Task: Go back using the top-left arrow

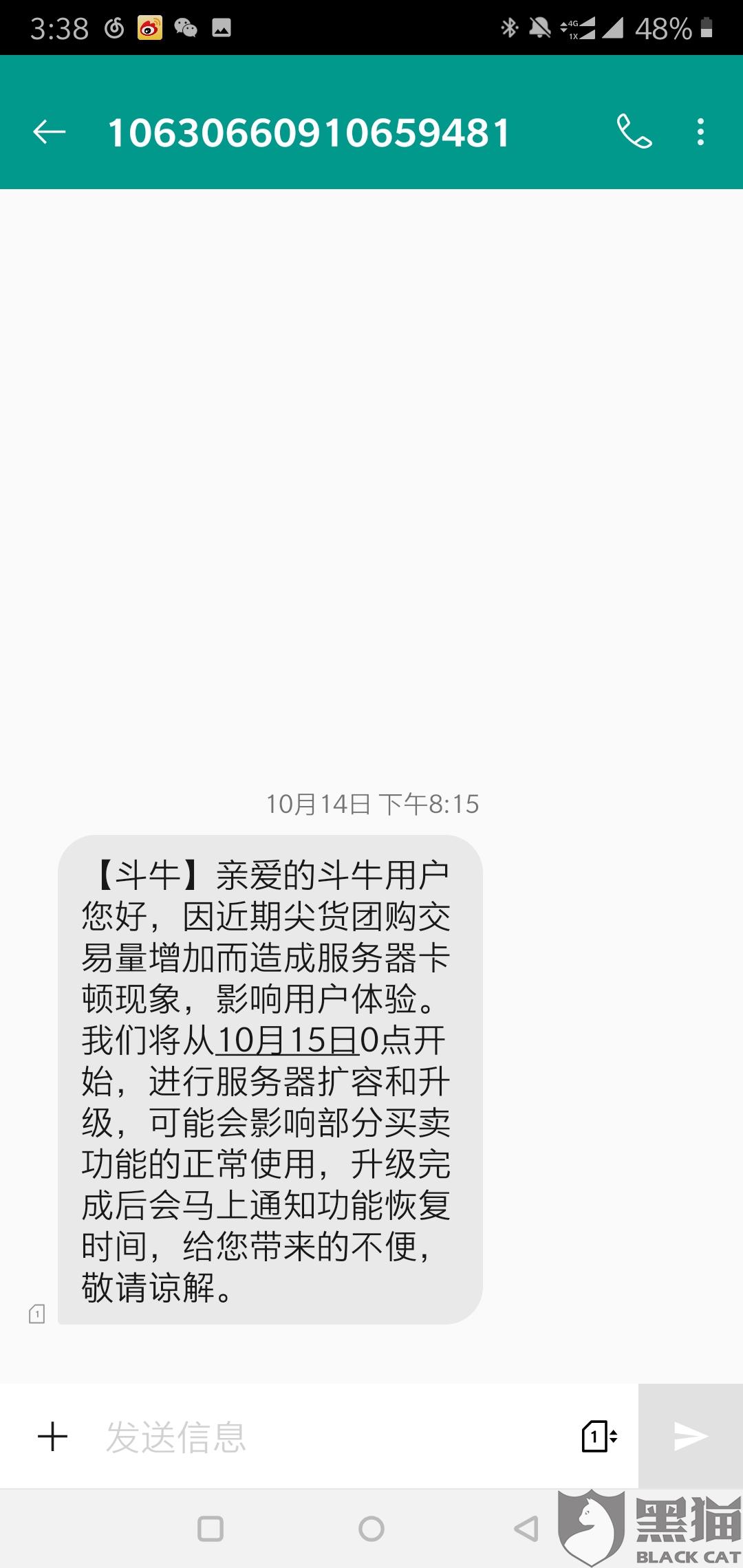Action: pyautogui.click(x=50, y=132)
